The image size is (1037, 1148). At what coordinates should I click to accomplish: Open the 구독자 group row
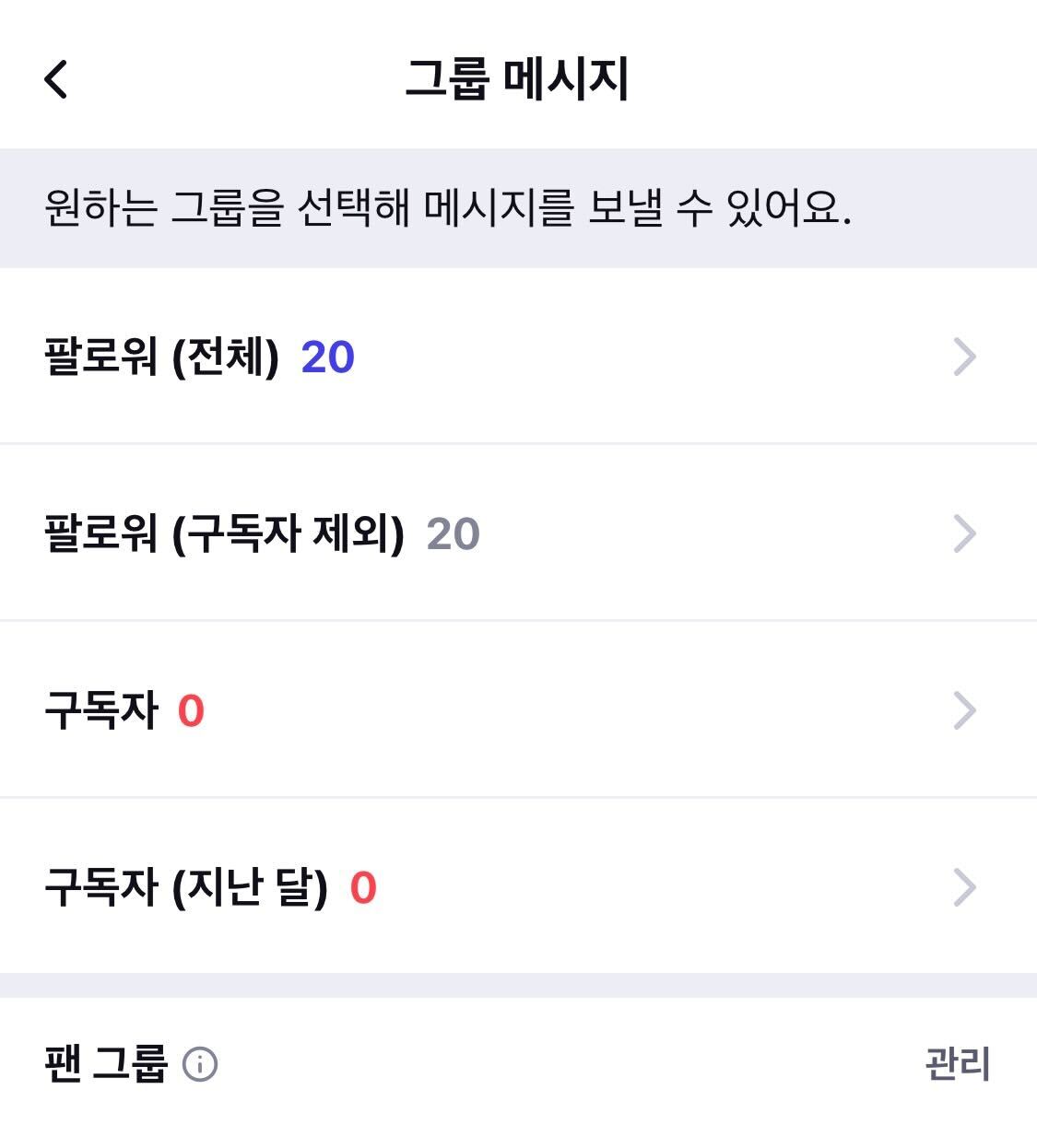tap(518, 710)
